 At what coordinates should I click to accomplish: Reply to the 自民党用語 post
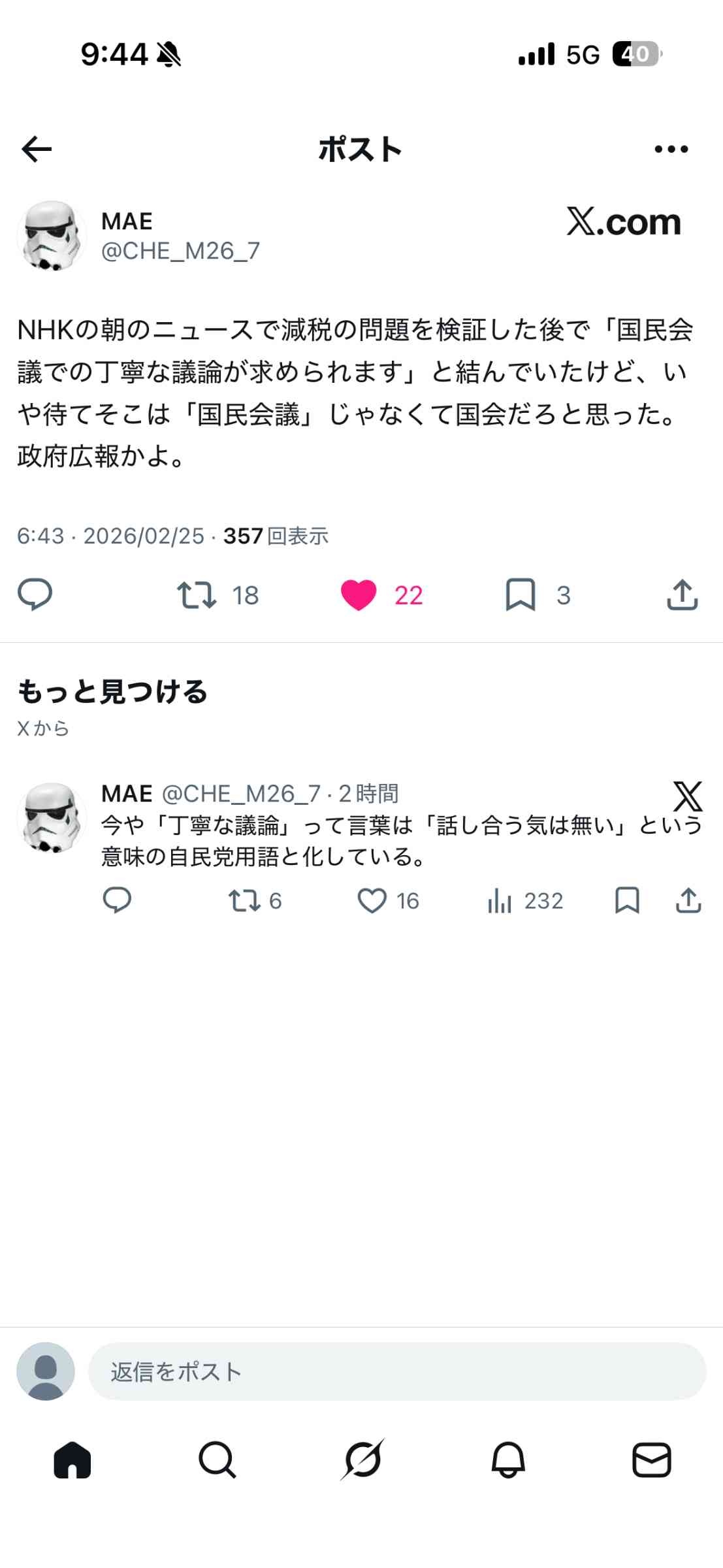118,900
